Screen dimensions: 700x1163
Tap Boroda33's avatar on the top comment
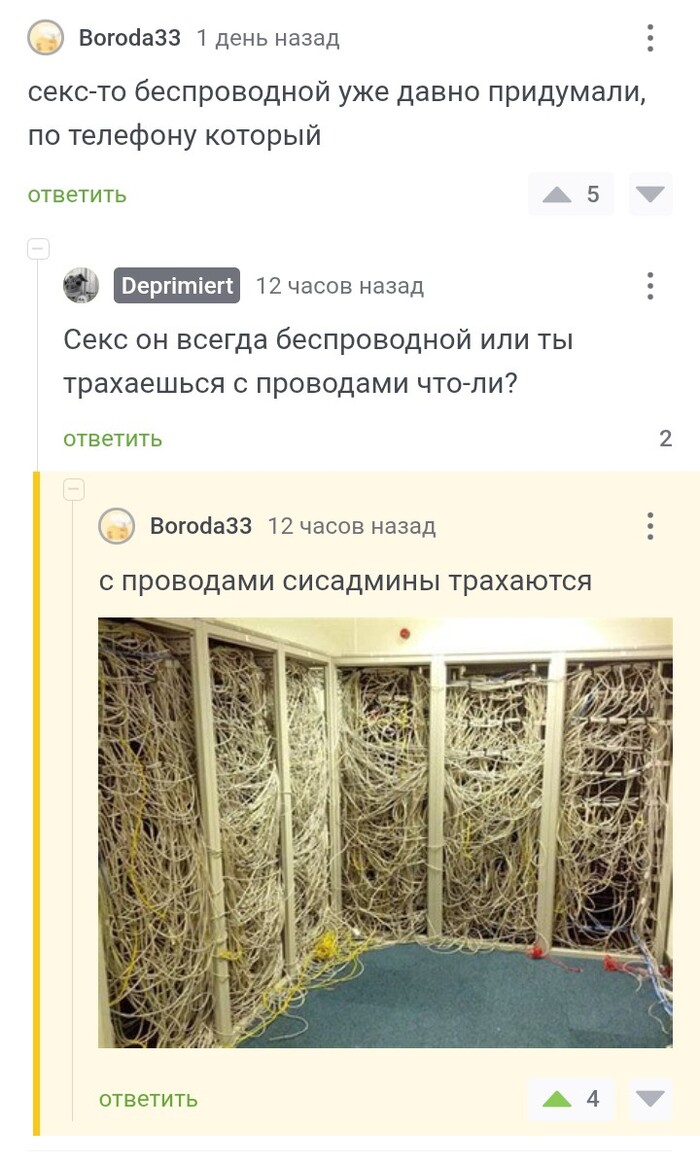click(x=45, y=38)
